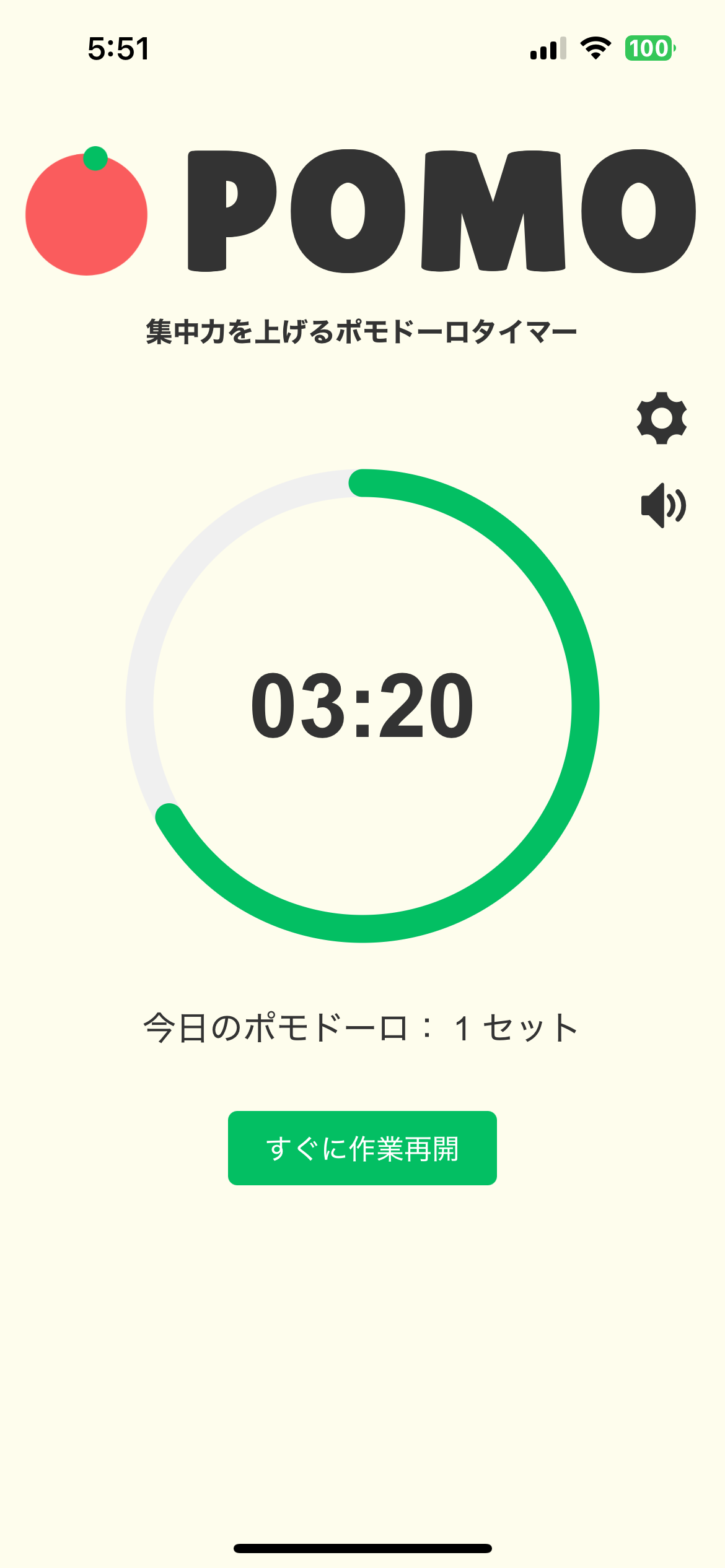725x1568 pixels.
Task: Tap the すぐに作業再開 button
Action: coord(362,1148)
